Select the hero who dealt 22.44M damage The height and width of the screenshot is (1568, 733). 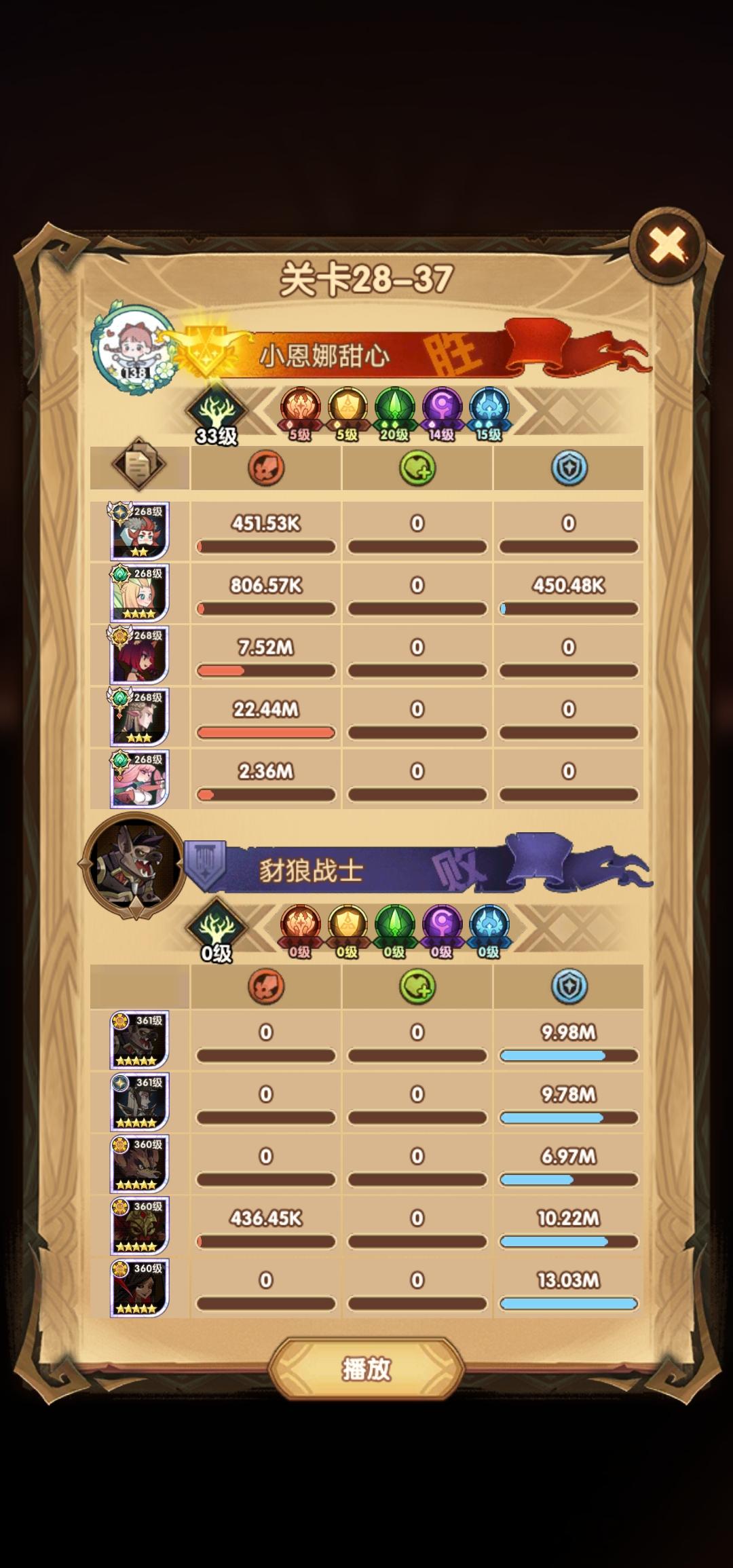tap(139, 717)
